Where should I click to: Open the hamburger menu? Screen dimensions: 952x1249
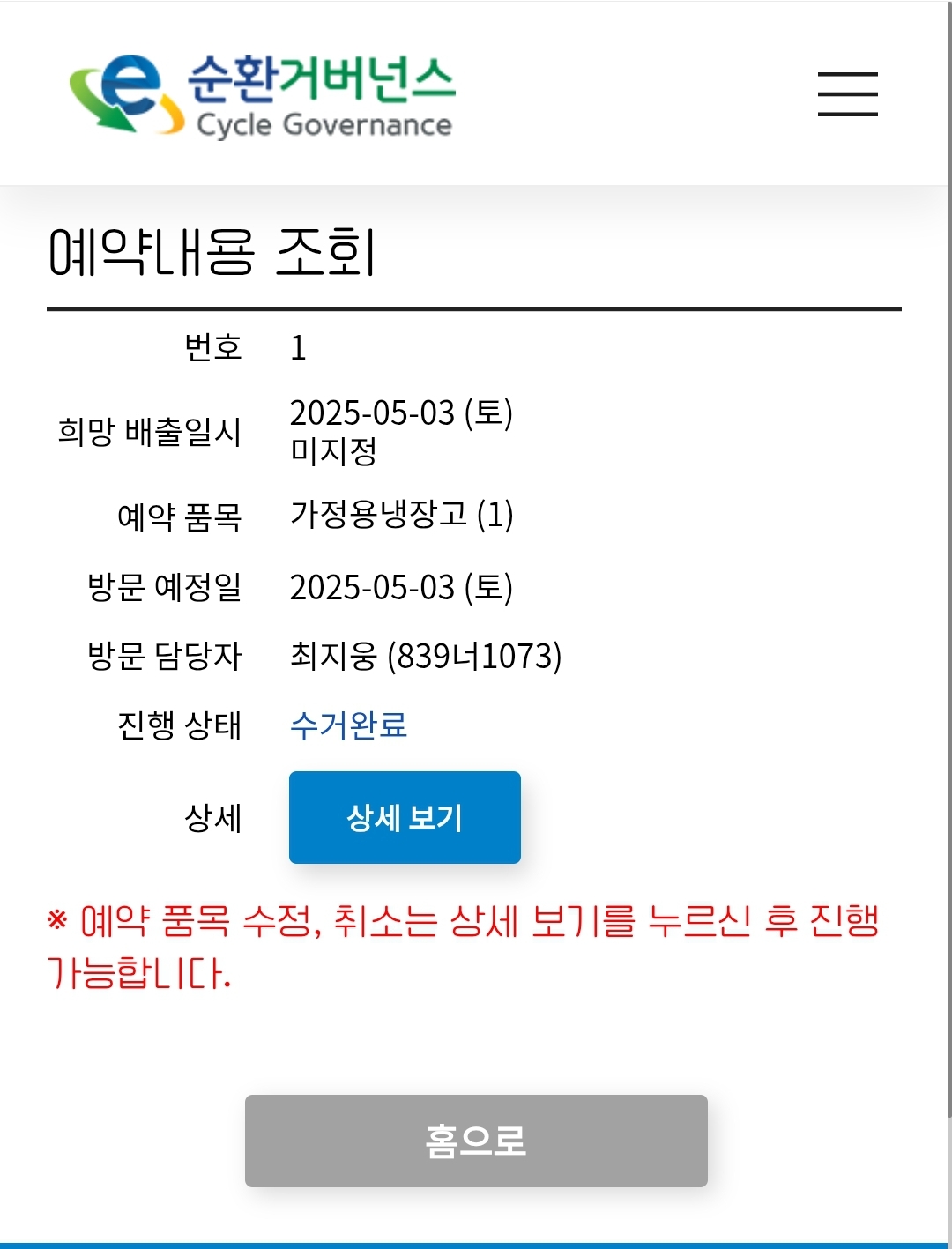tap(847, 94)
